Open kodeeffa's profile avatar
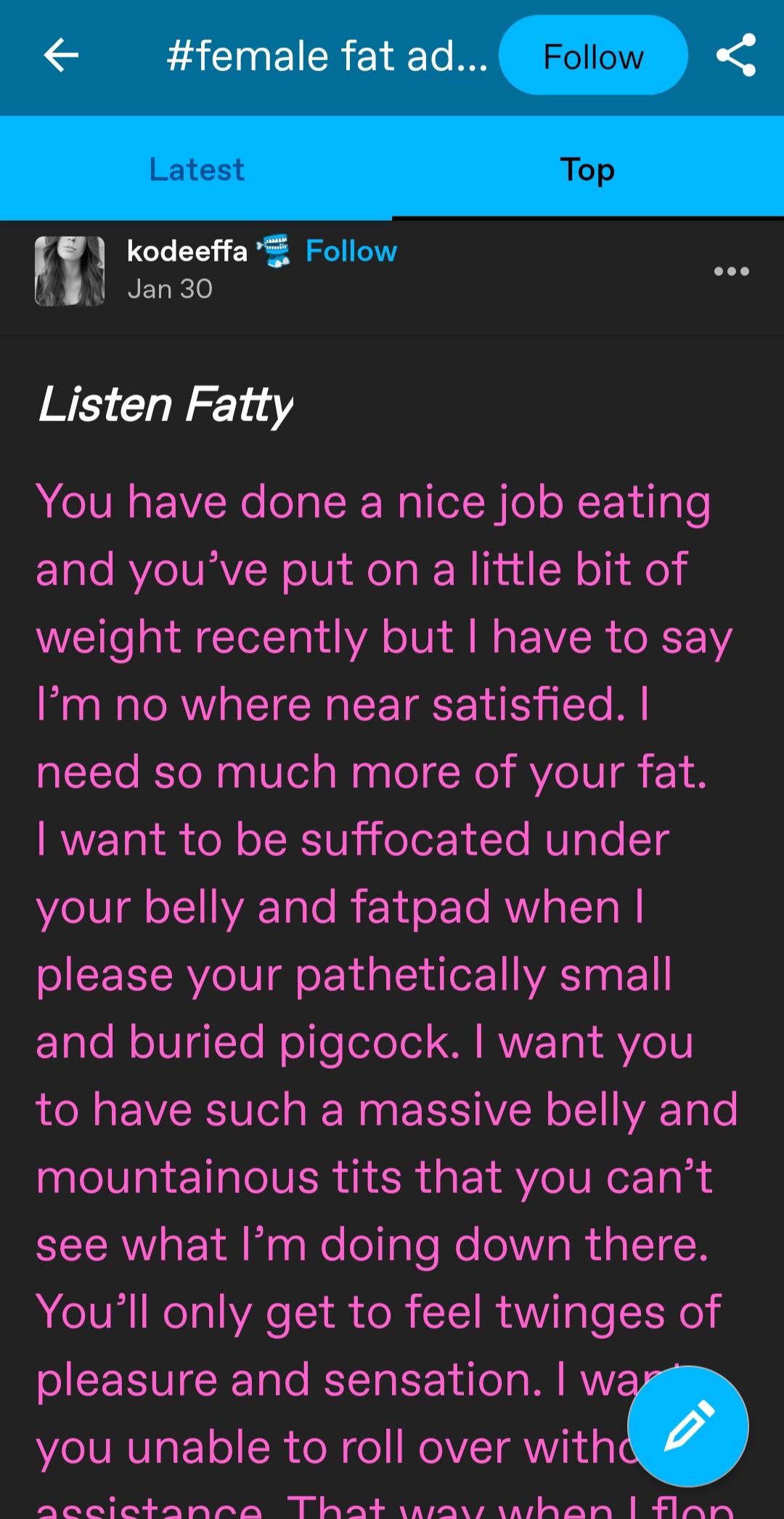Viewport: 784px width, 1519px height. 70,271
